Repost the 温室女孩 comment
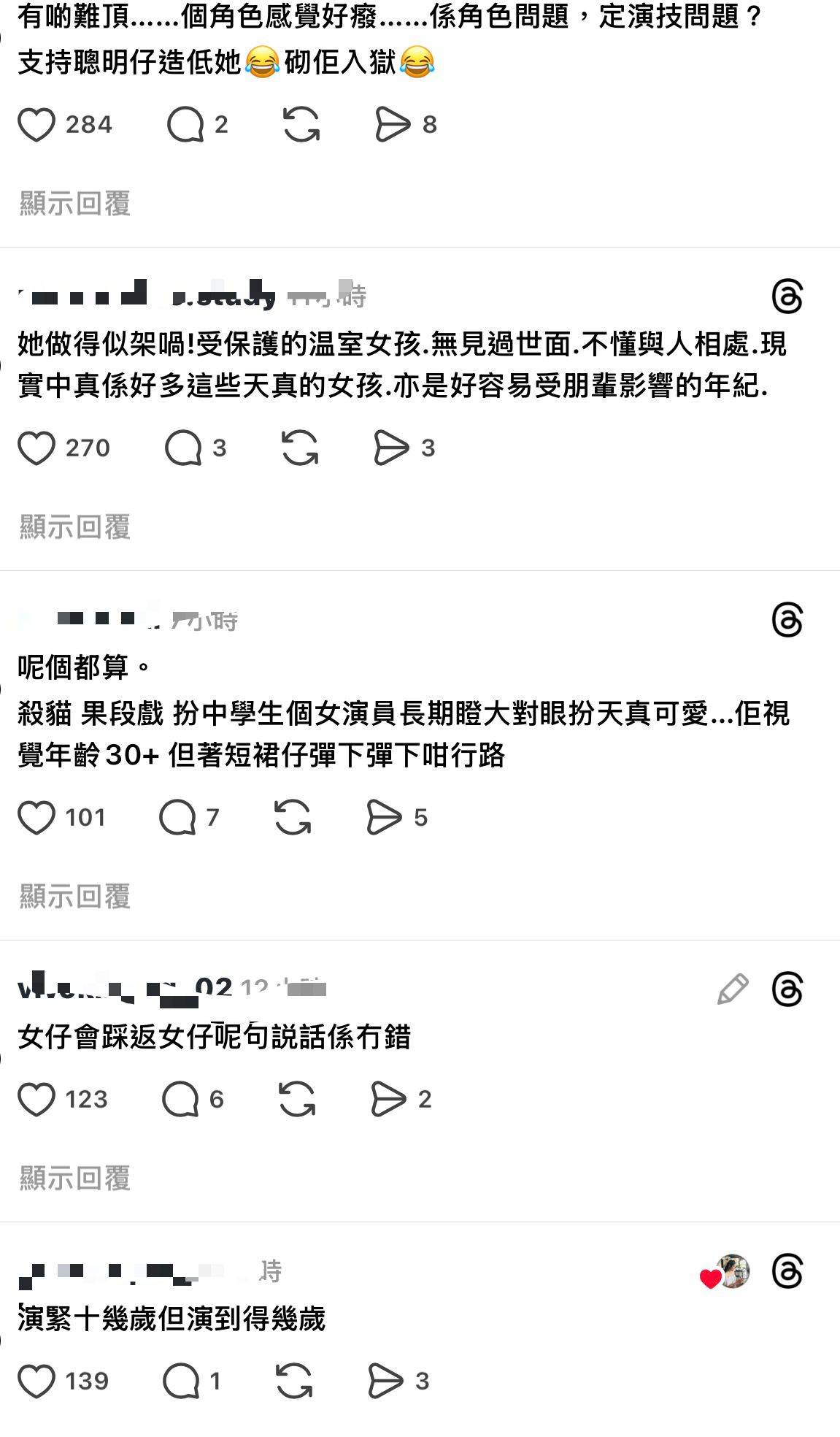Image resolution: width=840 pixels, height=1437 pixels. 300,448
